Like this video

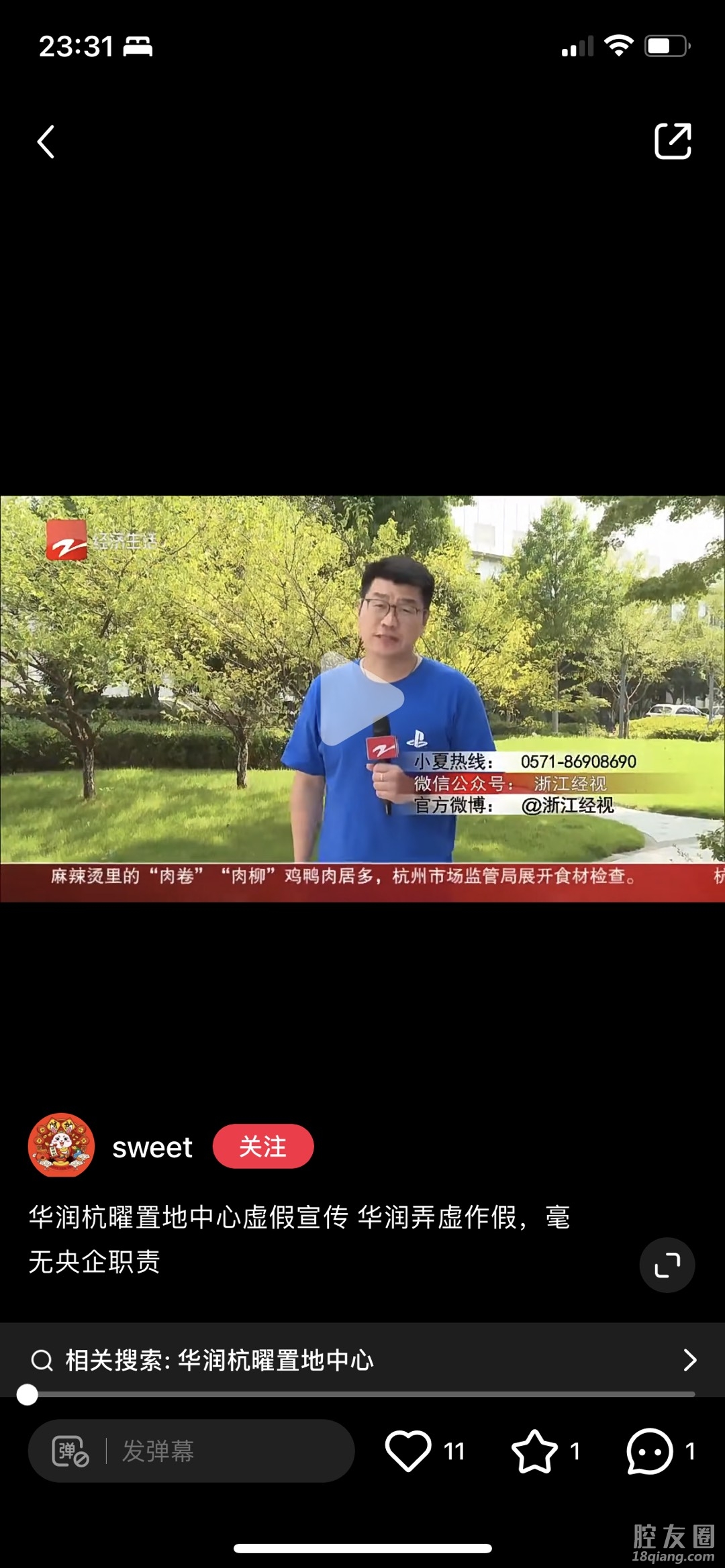[x=408, y=1451]
